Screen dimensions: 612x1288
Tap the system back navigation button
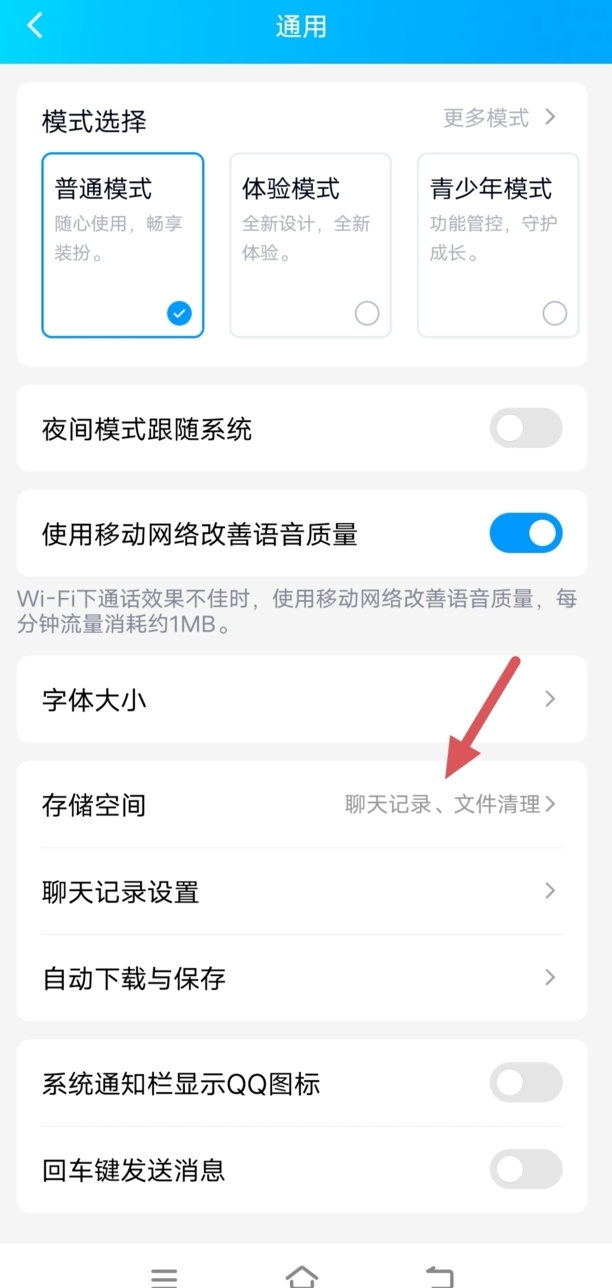(438, 1275)
